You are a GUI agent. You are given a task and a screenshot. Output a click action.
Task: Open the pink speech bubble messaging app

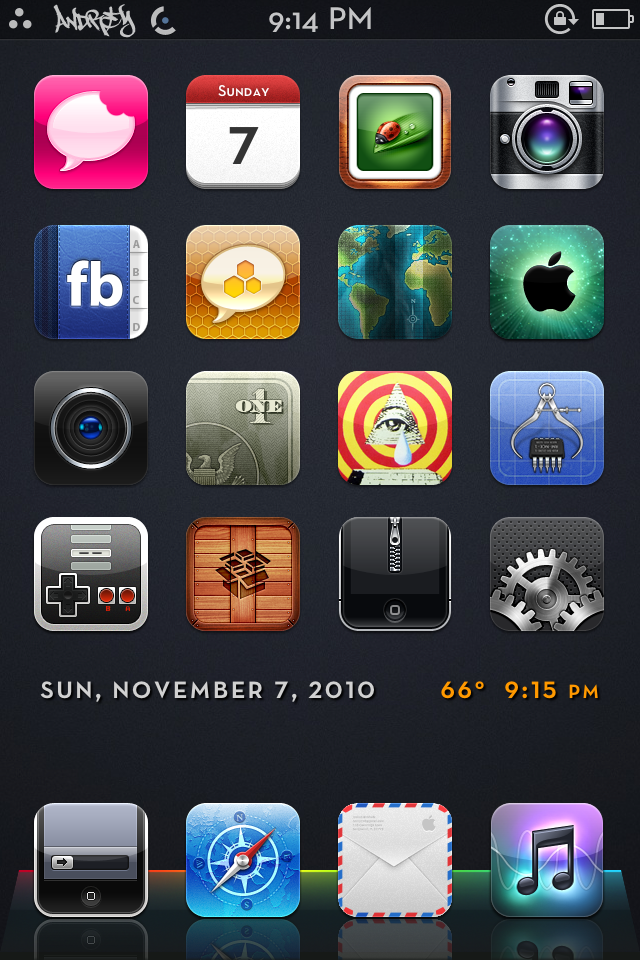[x=91, y=132]
